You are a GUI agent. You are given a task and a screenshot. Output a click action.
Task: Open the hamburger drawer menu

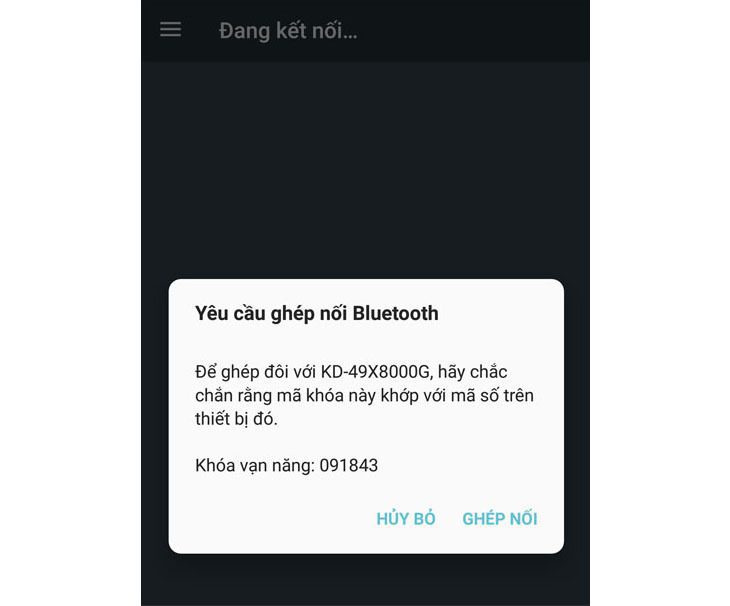(171, 30)
